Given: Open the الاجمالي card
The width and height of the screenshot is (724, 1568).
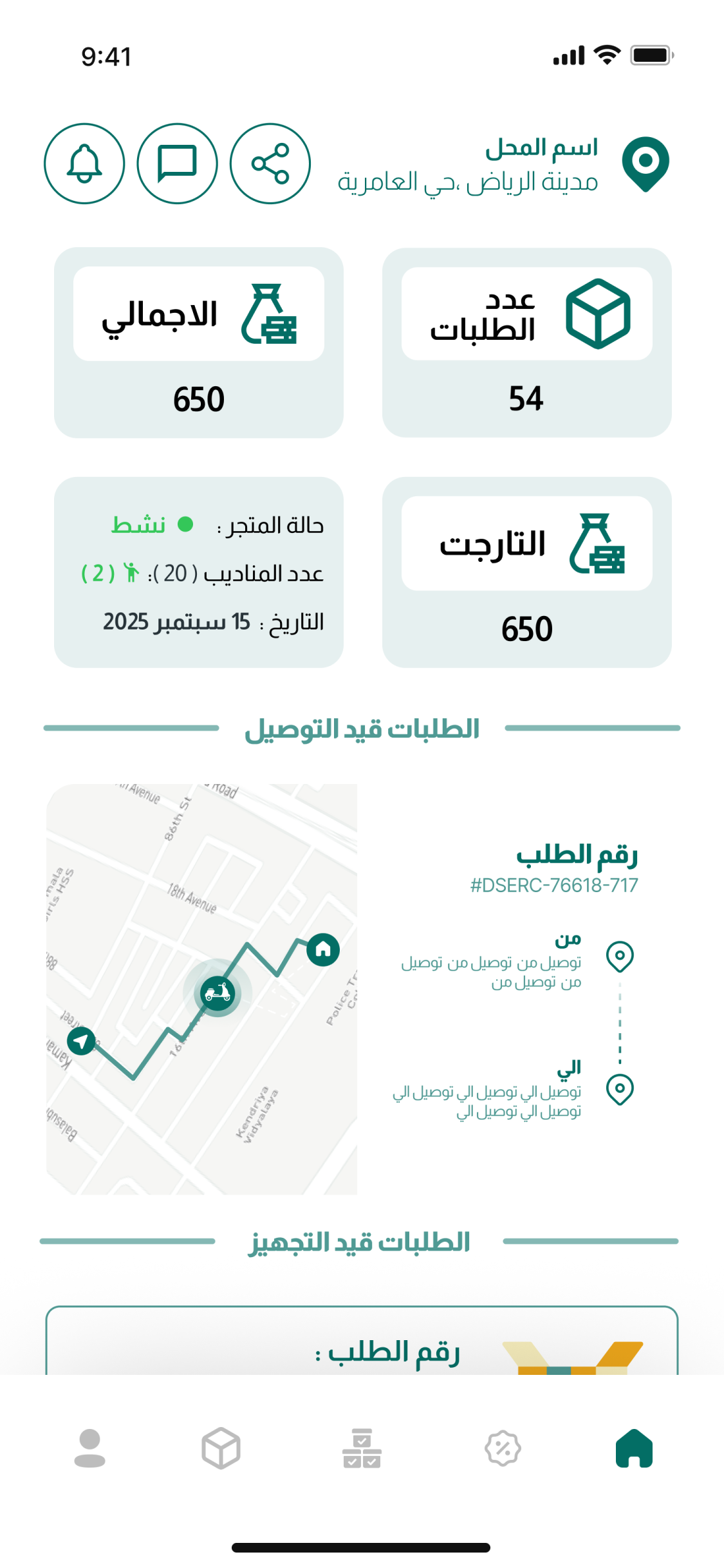Looking at the screenshot, I should 198,342.
